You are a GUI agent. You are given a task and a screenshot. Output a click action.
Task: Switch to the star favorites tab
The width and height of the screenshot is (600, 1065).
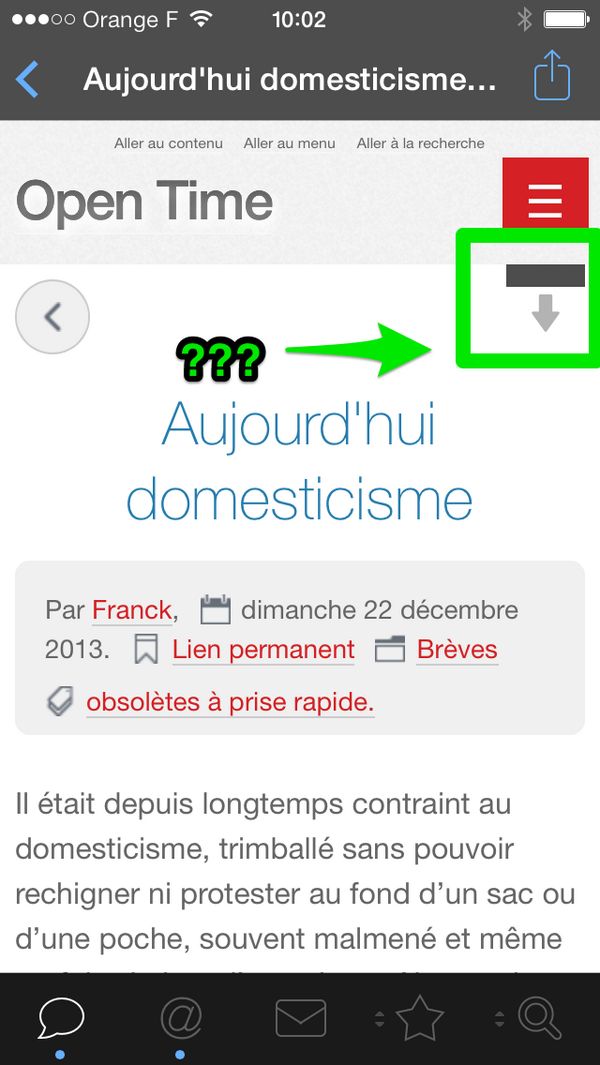tap(419, 1019)
